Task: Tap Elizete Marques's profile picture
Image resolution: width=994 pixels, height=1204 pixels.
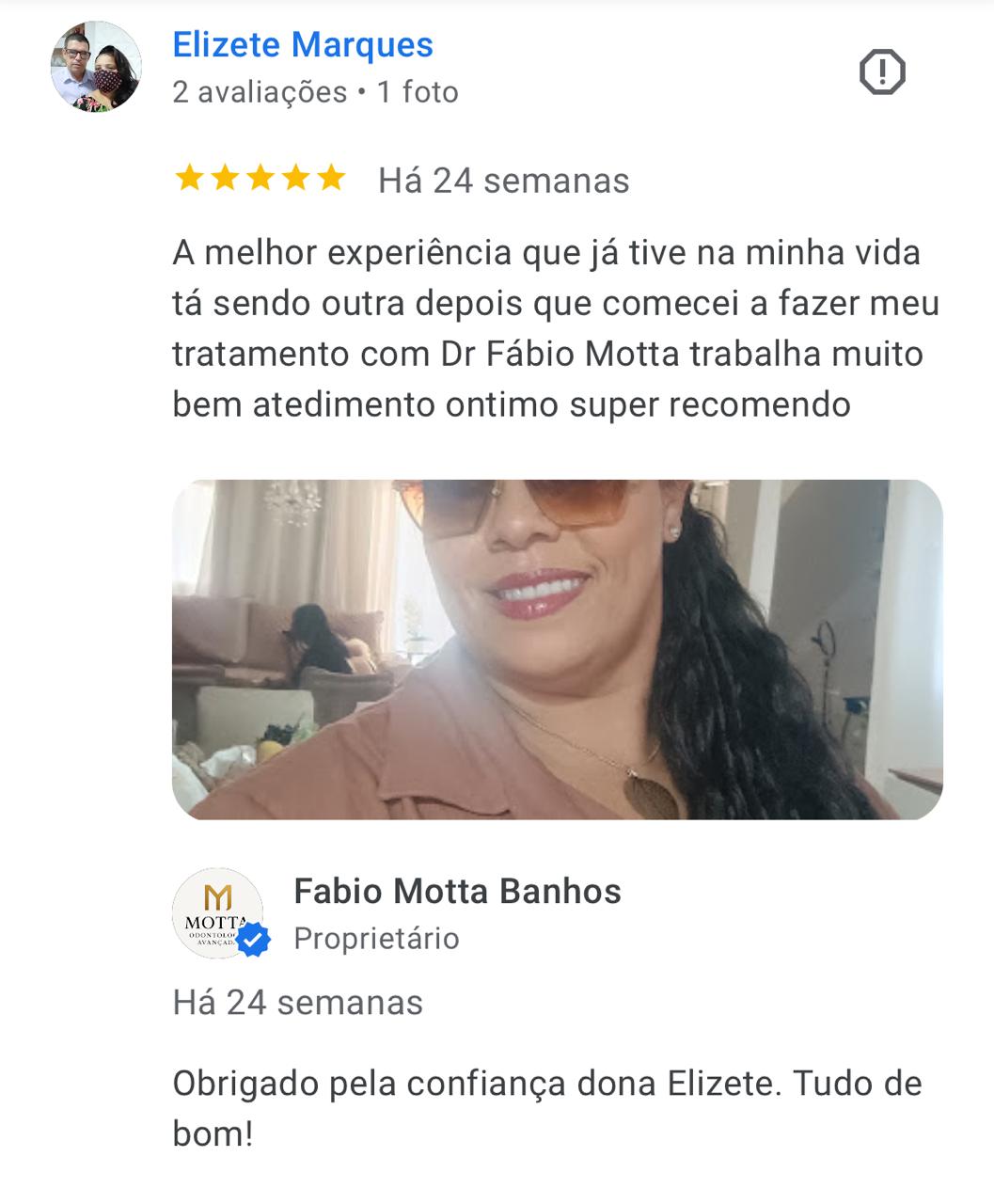Action: point(96,67)
